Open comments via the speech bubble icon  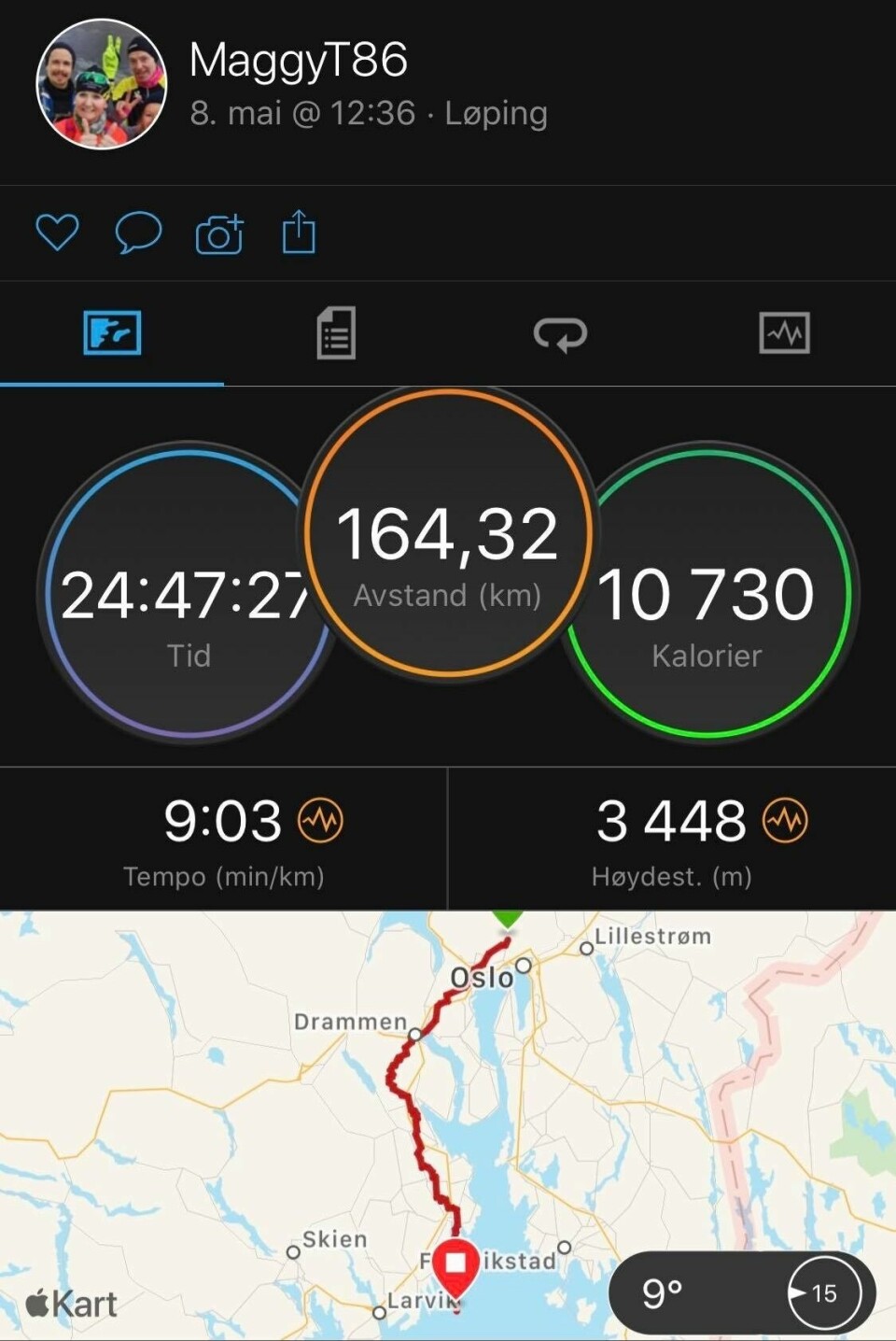pyautogui.click(x=137, y=233)
